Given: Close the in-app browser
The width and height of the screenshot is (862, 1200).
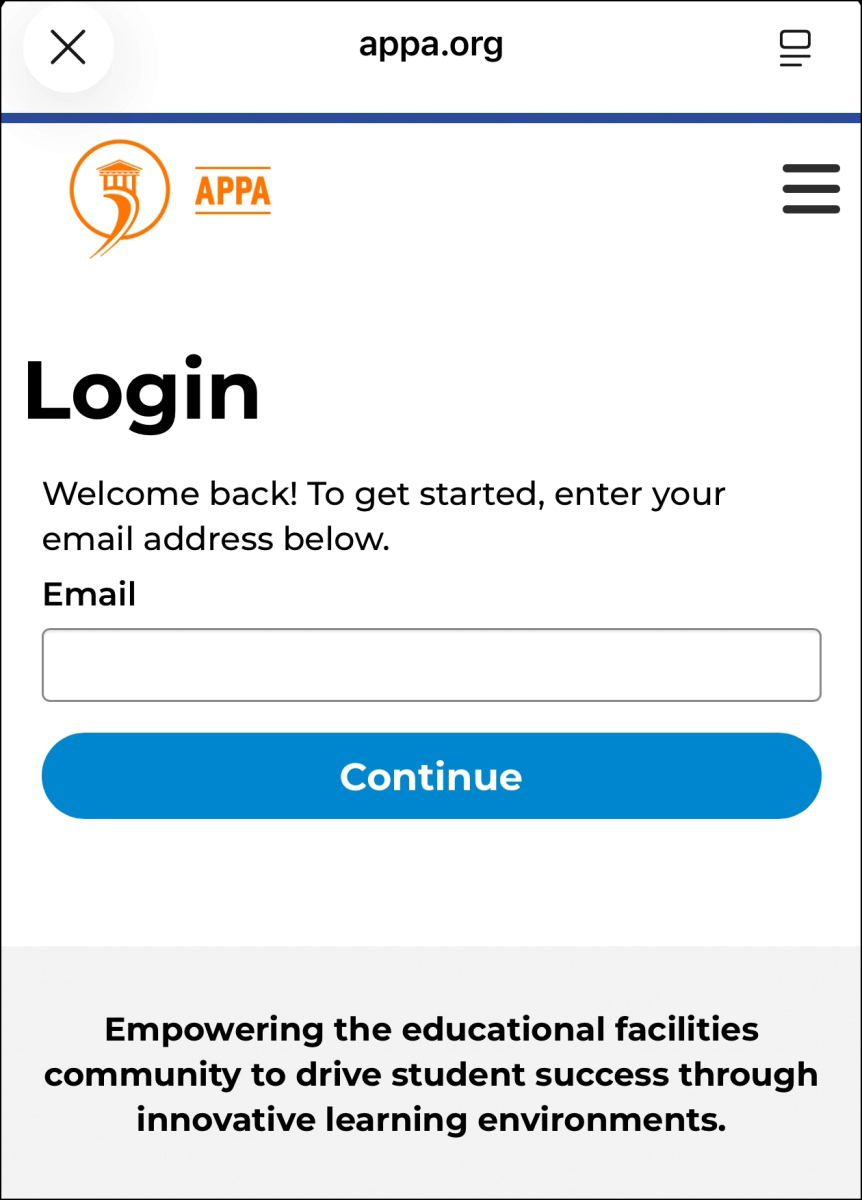Looking at the screenshot, I should [x=68, y=47].
